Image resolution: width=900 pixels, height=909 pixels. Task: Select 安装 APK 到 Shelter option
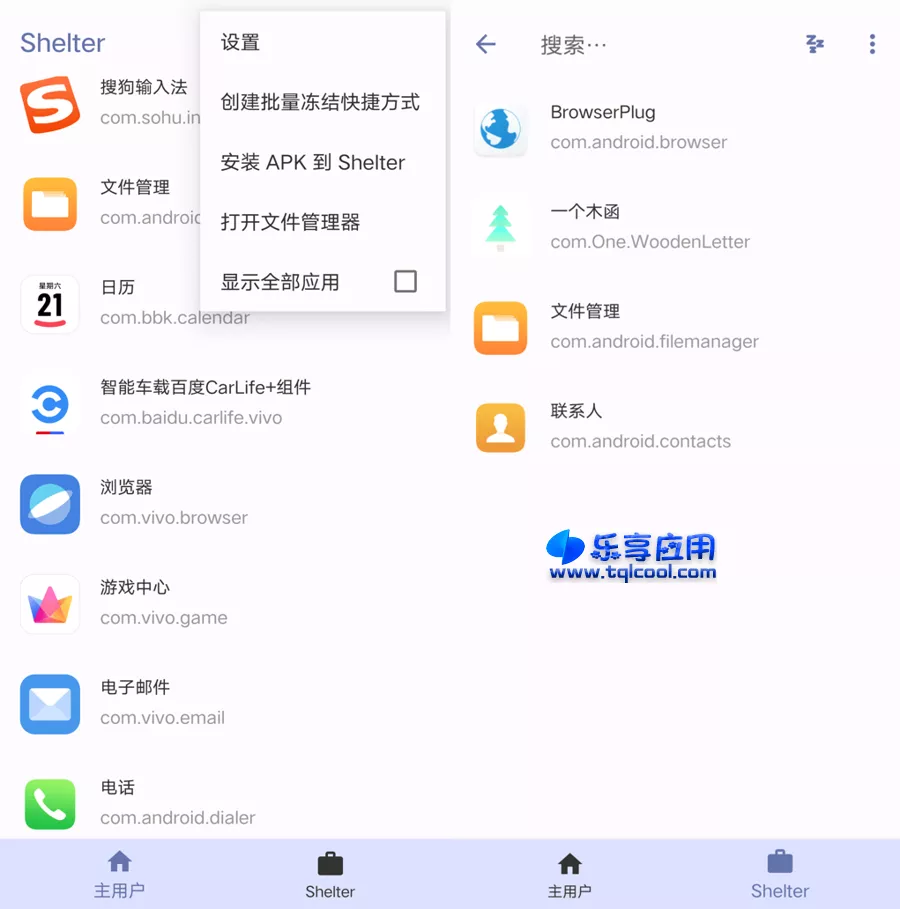[x=315, y=162]
